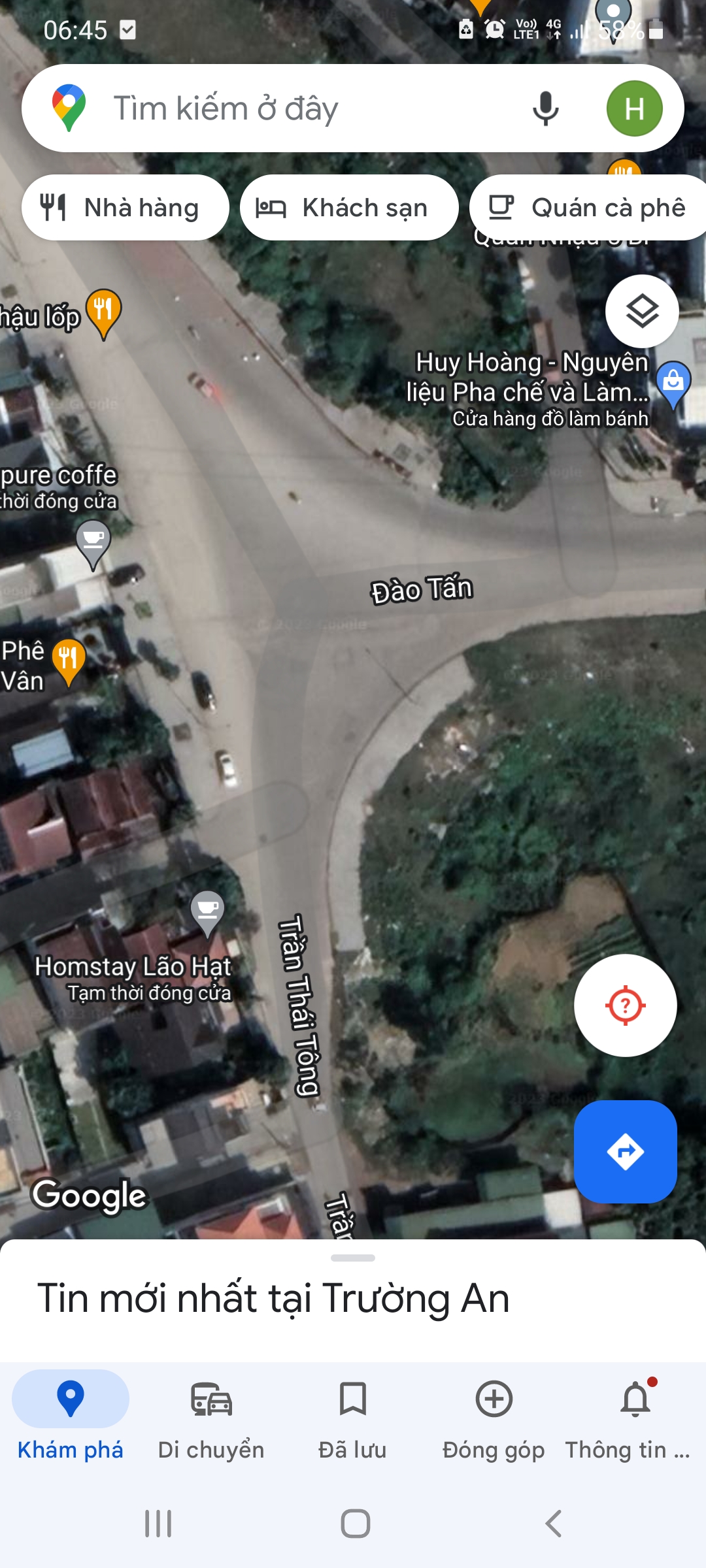The width and height of the screenshot is (706, 1568).
Task: Open the Homstay Lão Hạt place marker
Action: point(207,910)
